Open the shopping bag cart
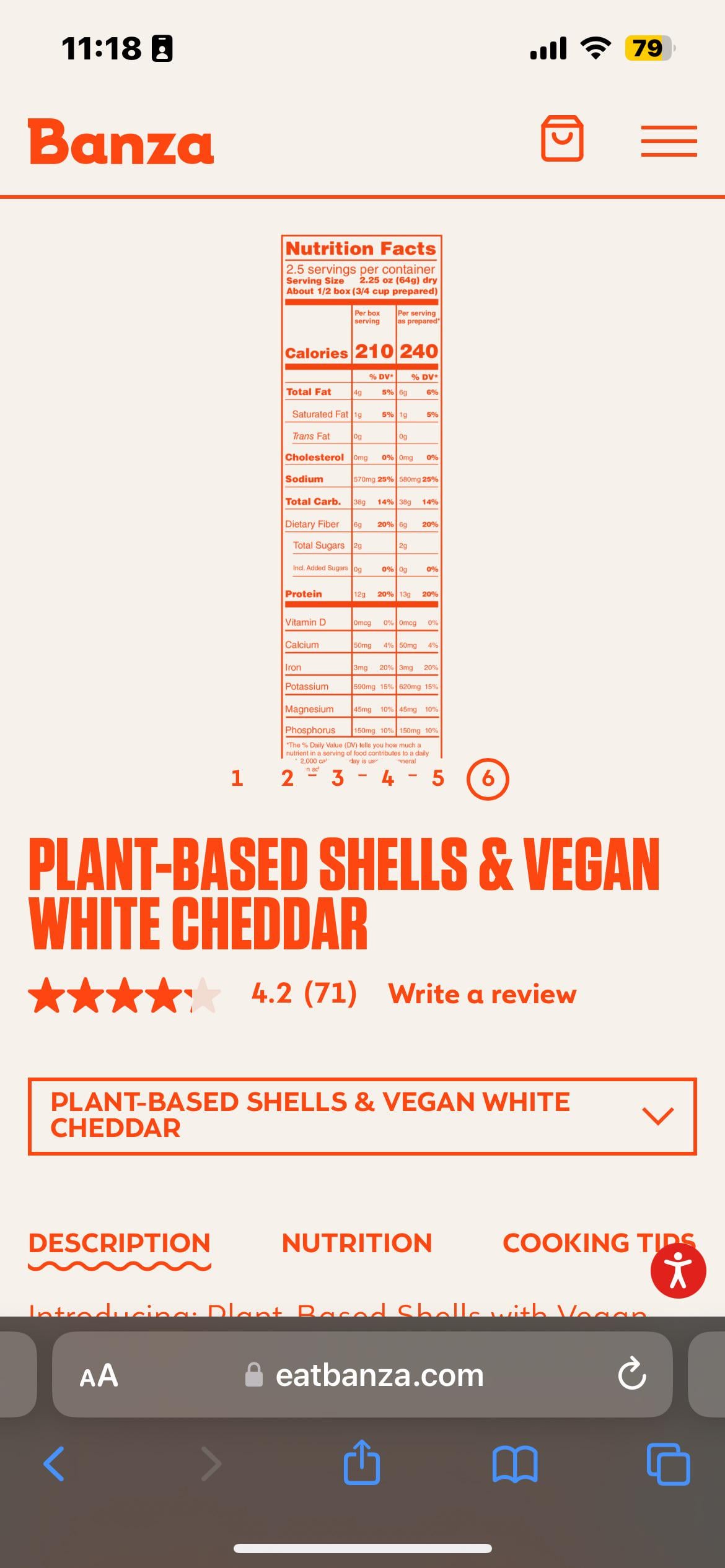725x1568 pixels. coord(562,139)
